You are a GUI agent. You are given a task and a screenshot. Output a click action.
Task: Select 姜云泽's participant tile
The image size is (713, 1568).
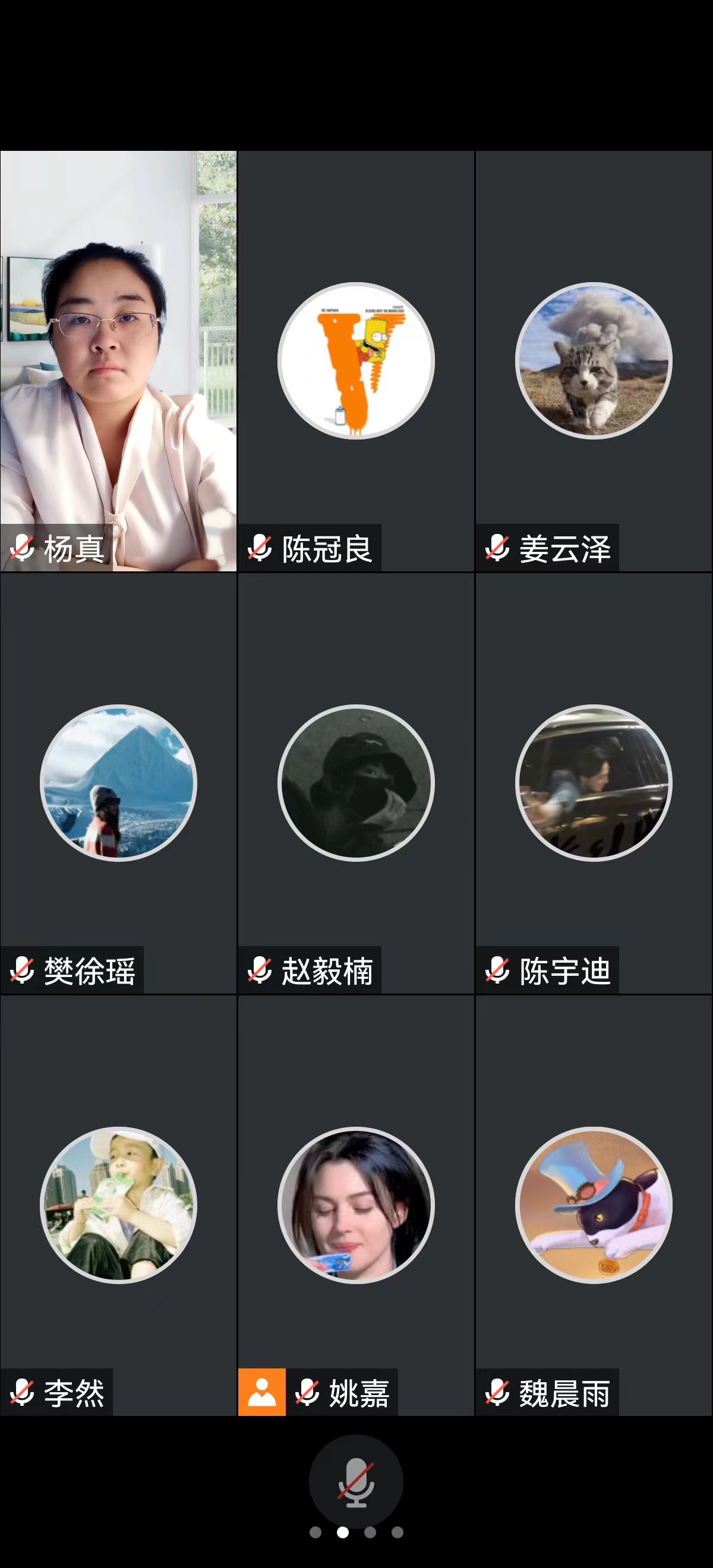pyautogui.click(x=594, y=361)
